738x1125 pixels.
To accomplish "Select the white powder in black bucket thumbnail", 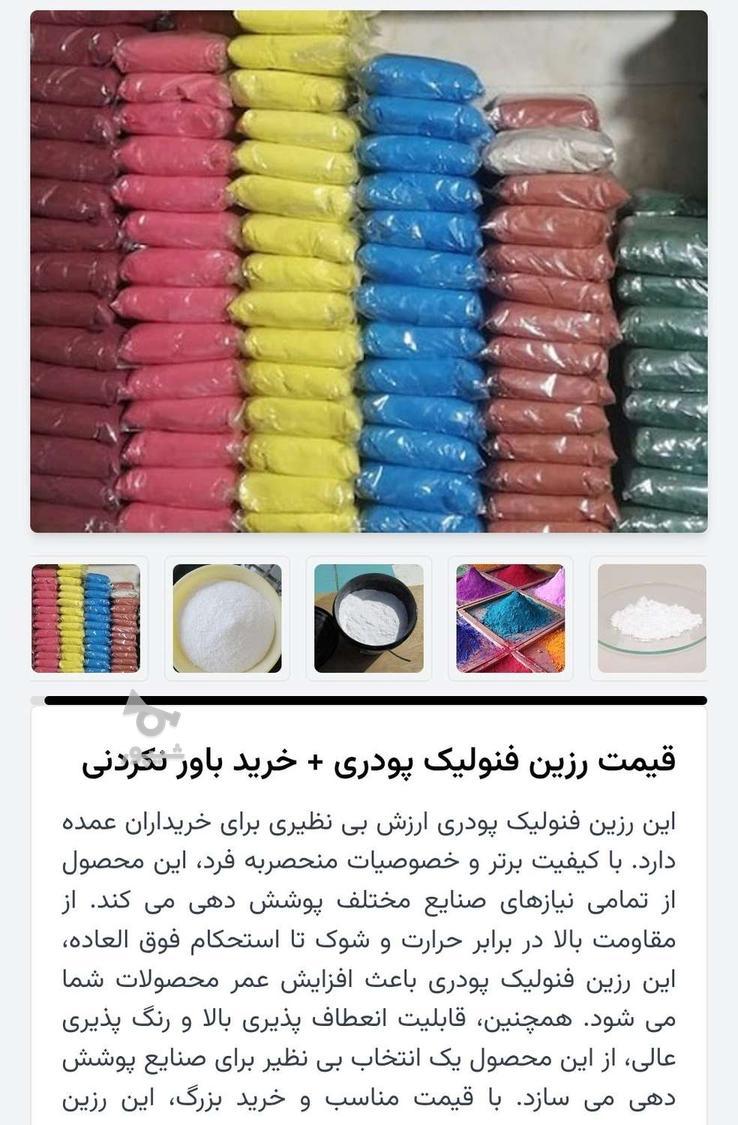I will 369,618.
